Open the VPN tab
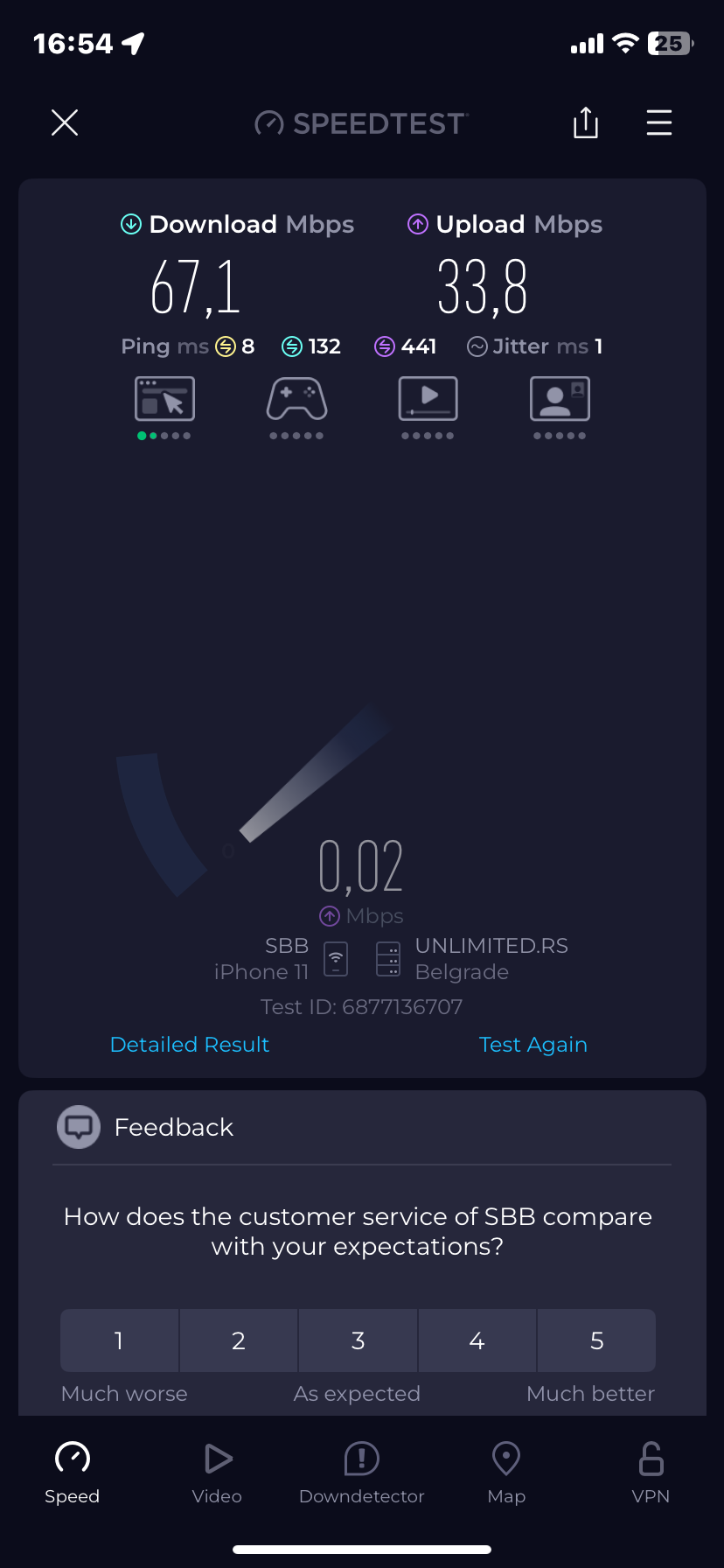This screenshot has width=724, height=1568. pyautogui.click(x=651, y=1473)
